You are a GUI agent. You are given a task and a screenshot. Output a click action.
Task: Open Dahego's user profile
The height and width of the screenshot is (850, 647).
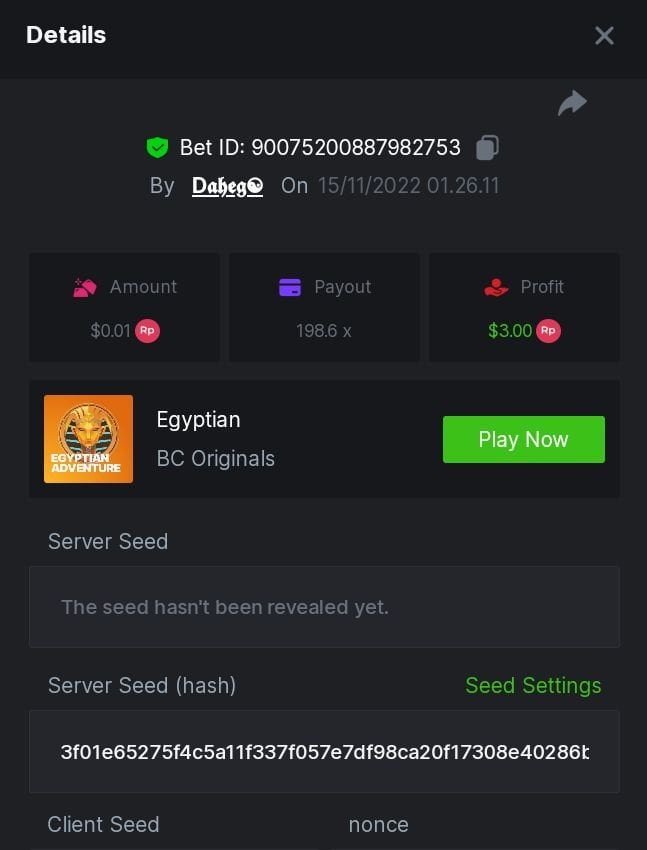[x=227, y=186]
